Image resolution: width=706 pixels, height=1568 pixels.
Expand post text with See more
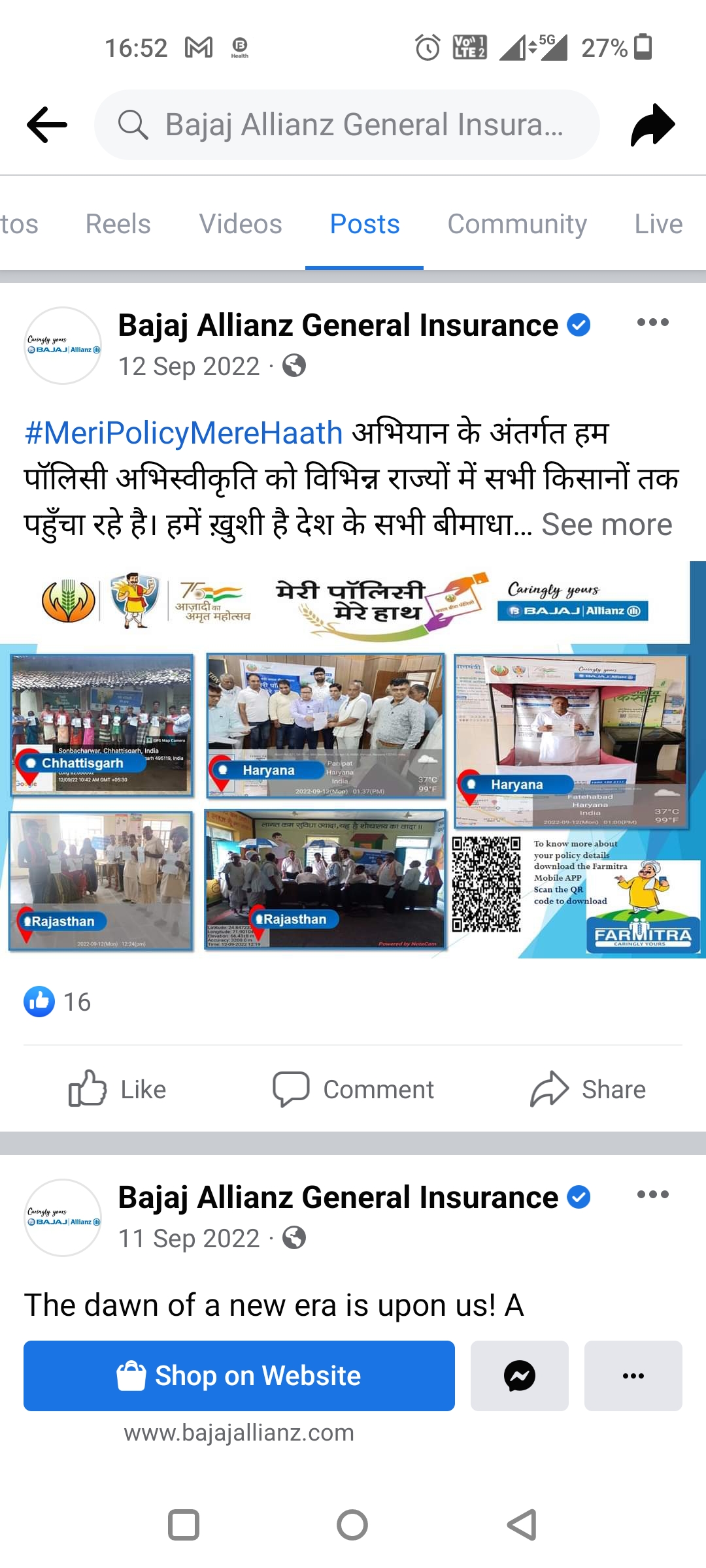(607, 525)
